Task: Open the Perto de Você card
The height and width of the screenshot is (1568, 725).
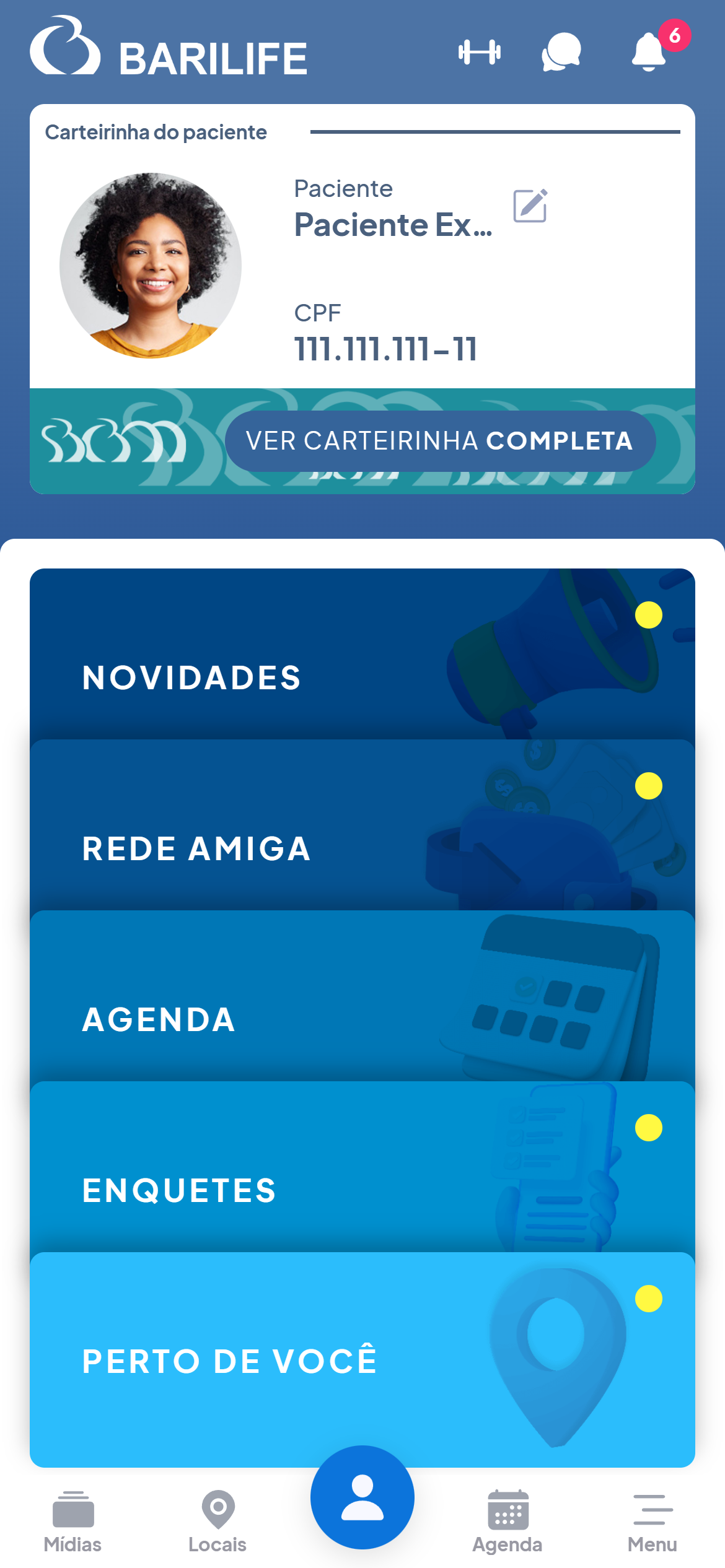Action: [x=362, y=1350]
